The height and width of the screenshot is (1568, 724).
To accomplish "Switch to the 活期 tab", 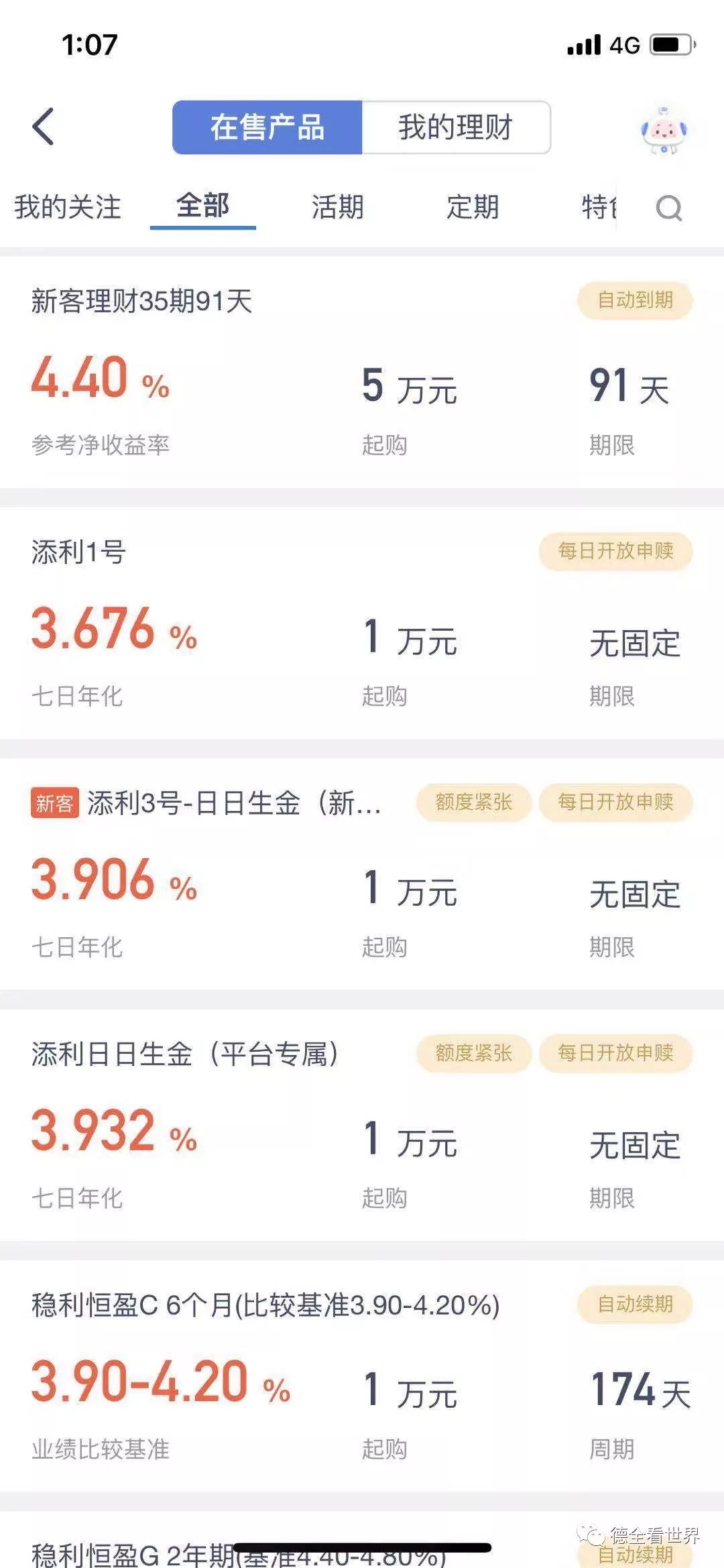I will point(337,207).
